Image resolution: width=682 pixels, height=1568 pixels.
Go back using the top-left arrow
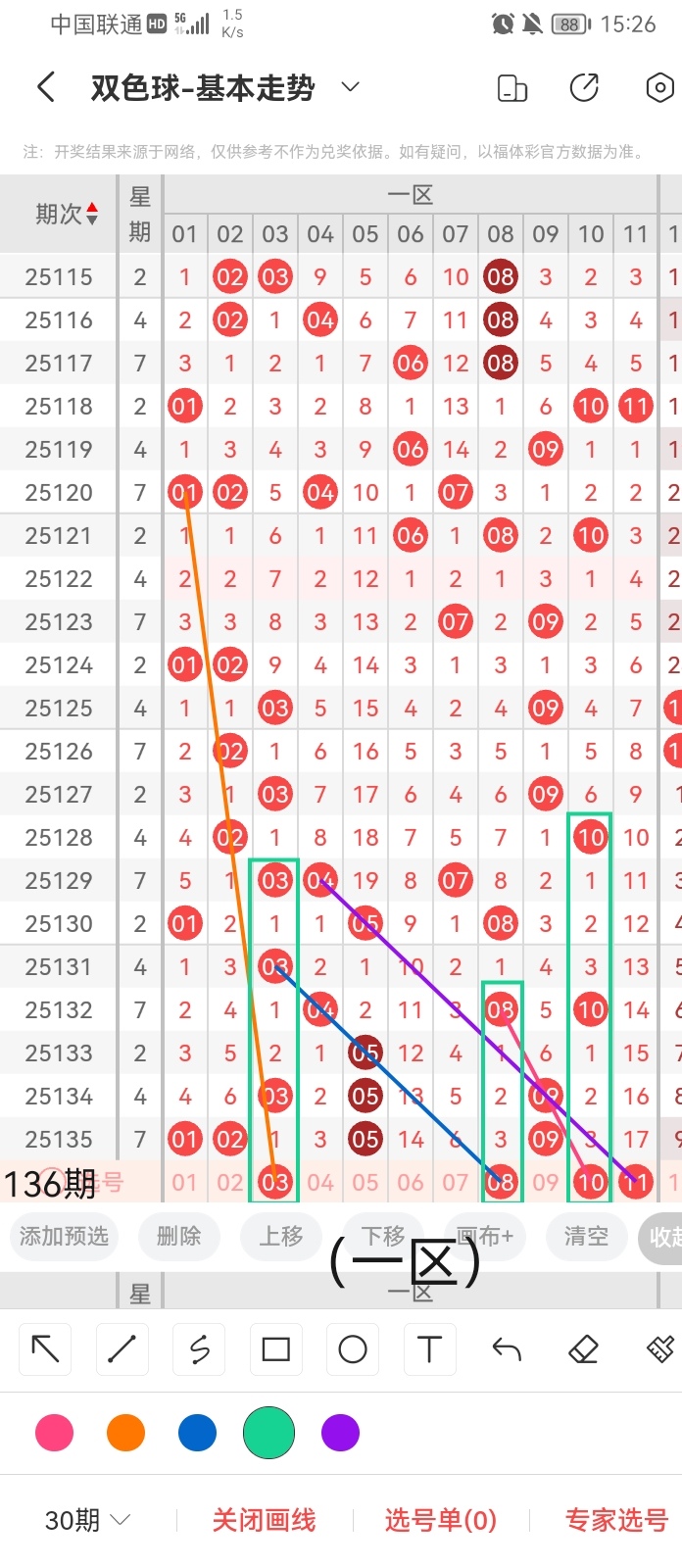45,87
